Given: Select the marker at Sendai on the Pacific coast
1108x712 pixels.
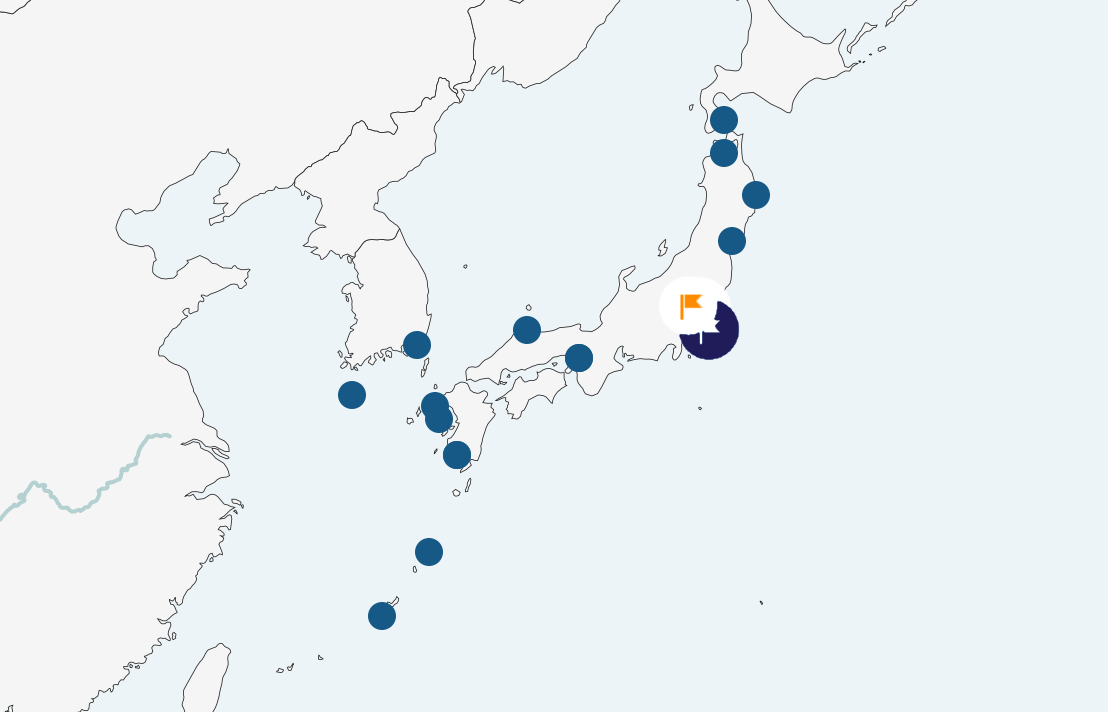Looking at the screenshot, I should pyautogui.click(x=756, y=195).
